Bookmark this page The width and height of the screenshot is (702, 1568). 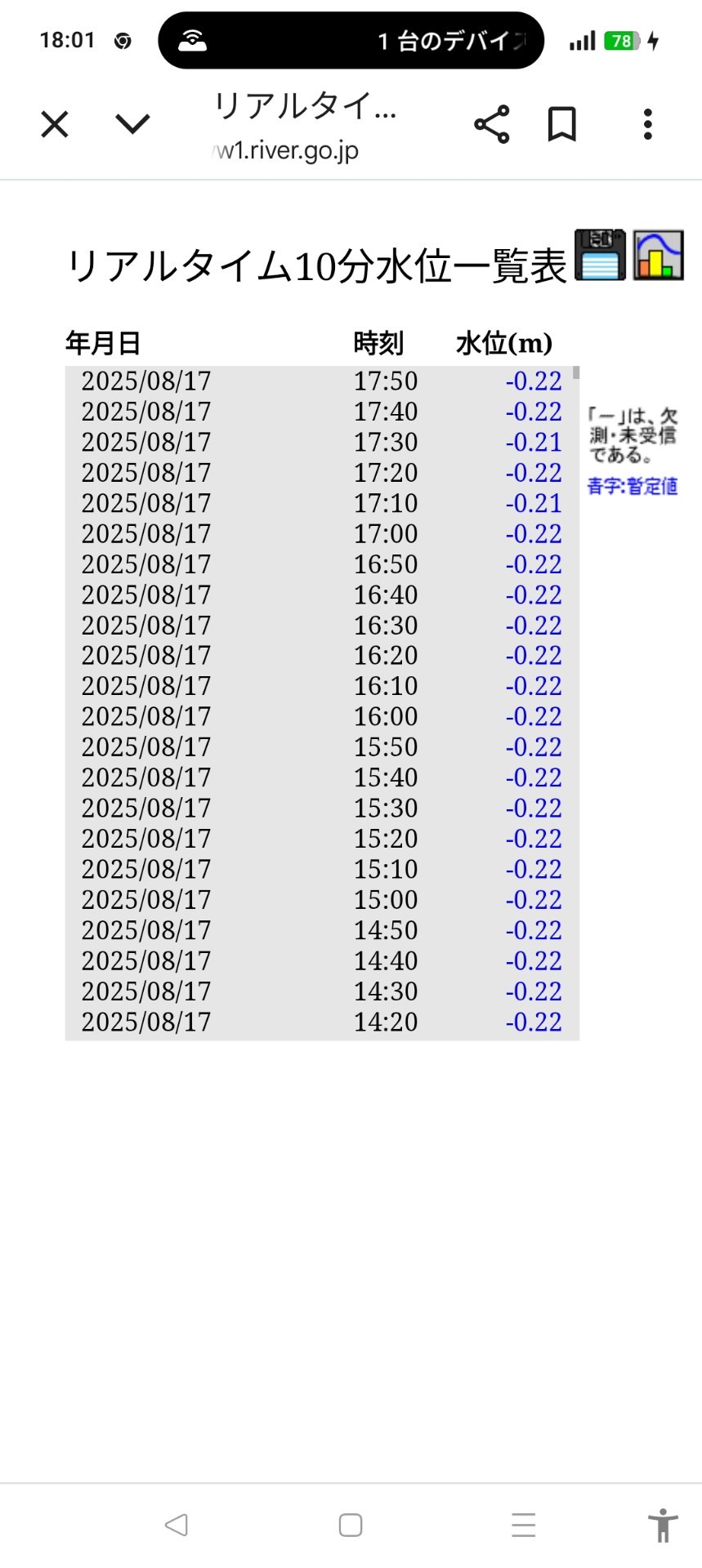pos(562,124)
